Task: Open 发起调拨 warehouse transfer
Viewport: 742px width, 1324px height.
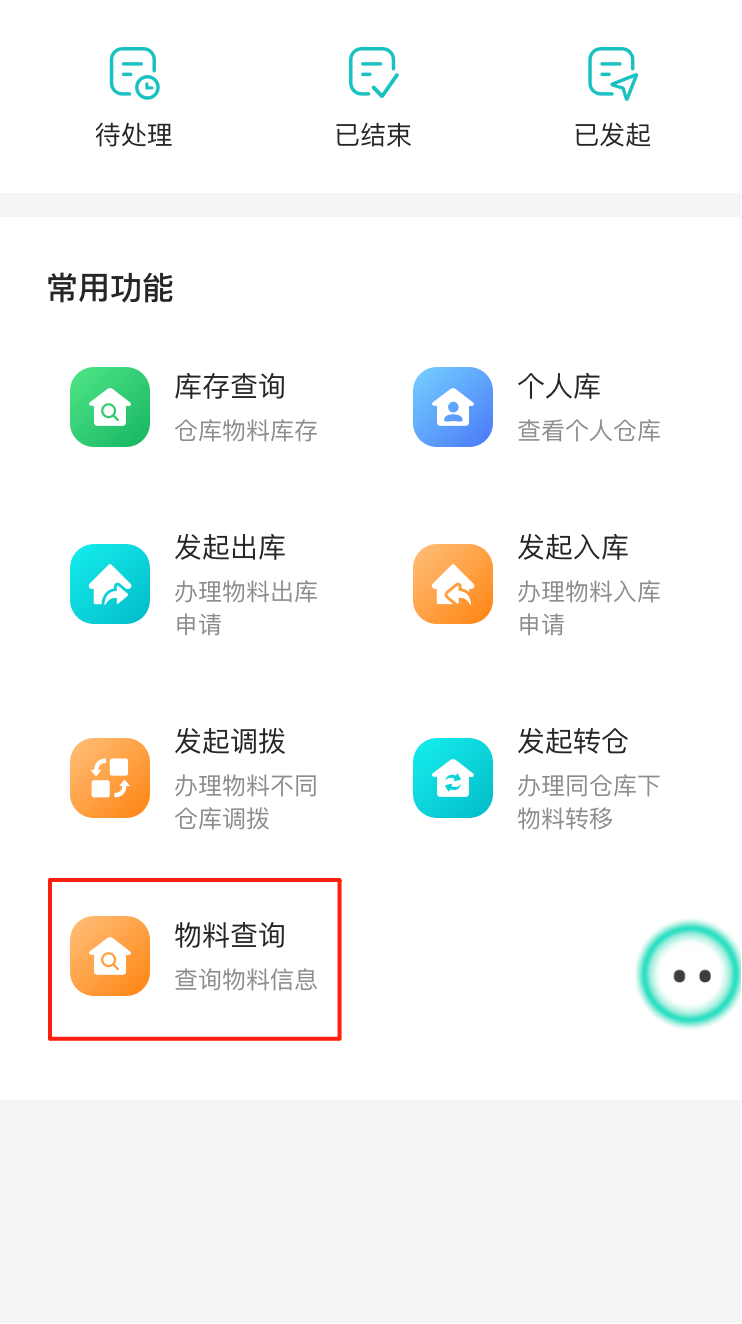Action: click(x=195, y=778)
